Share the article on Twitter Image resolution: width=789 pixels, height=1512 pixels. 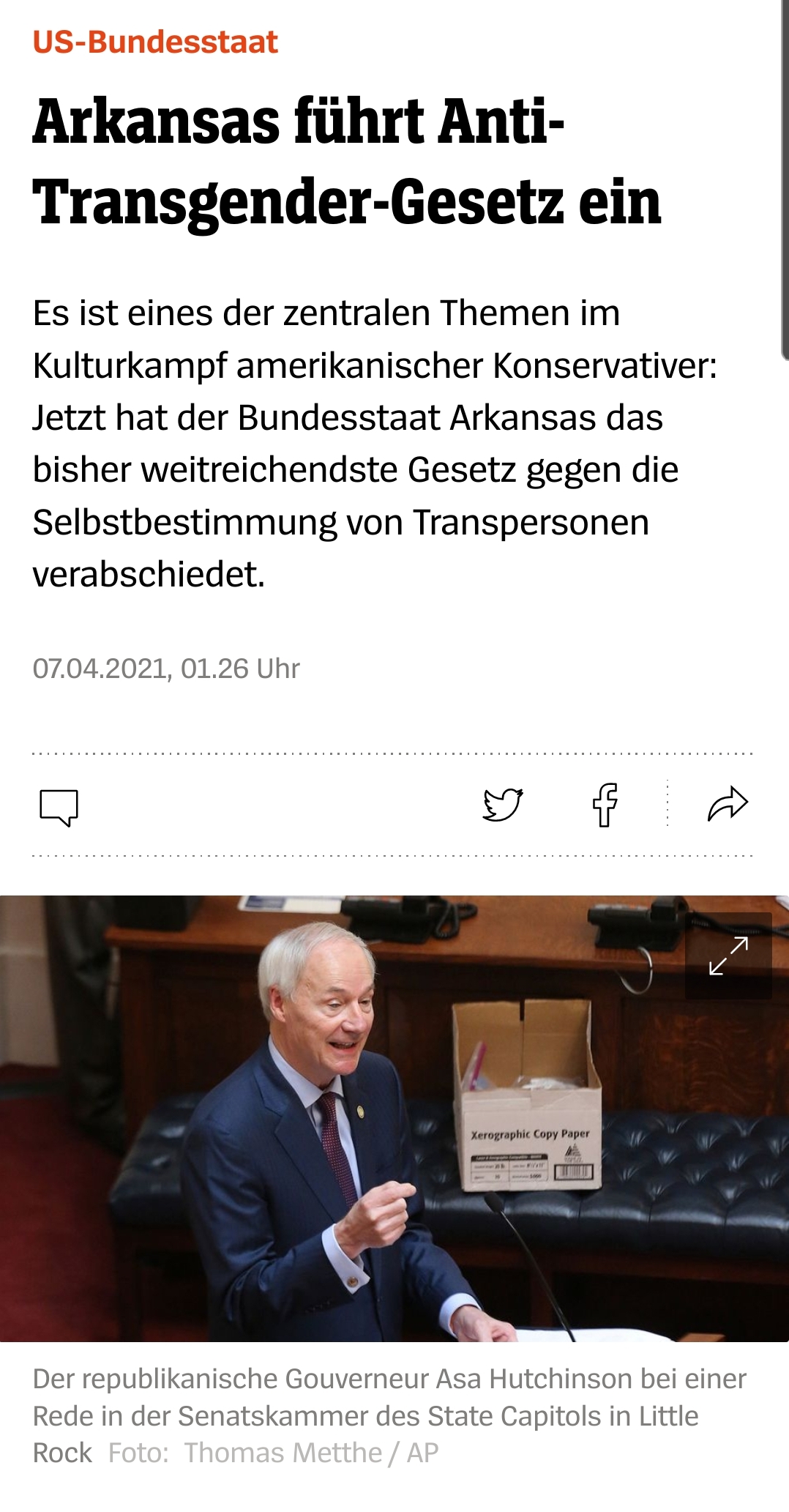[503, 804]
